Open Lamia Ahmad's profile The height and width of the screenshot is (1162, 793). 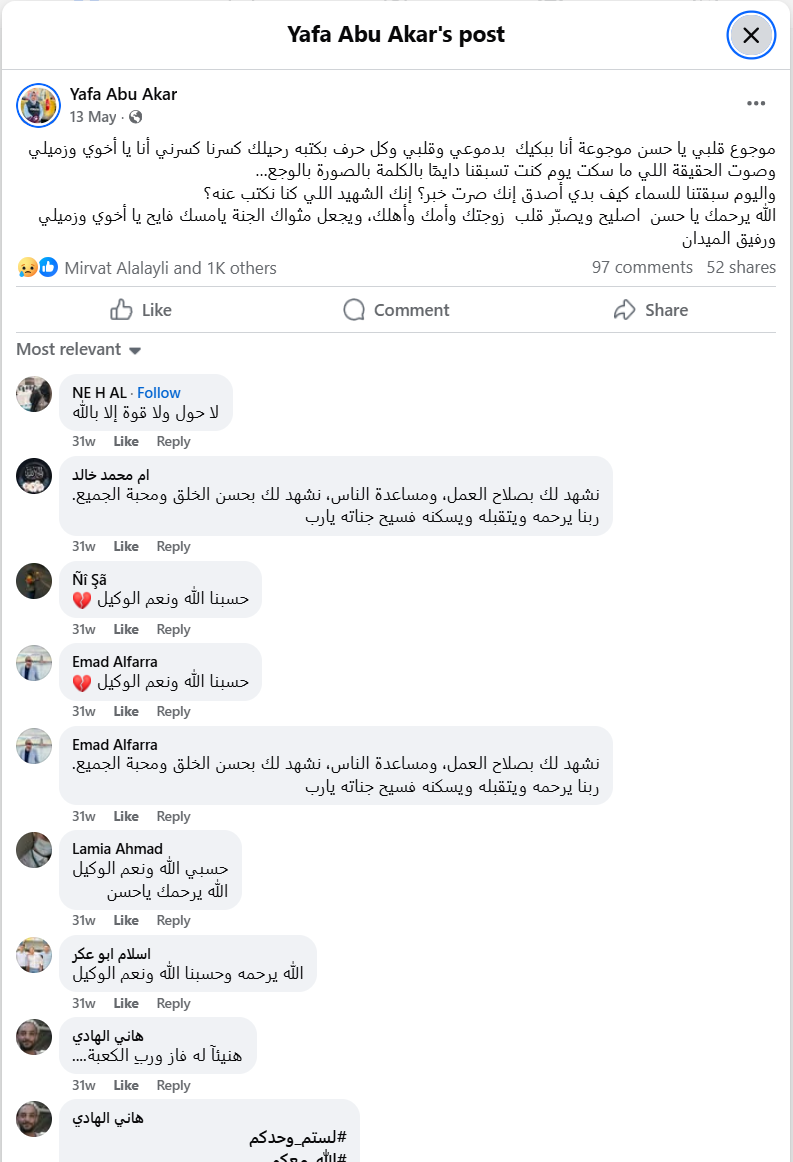117,848
